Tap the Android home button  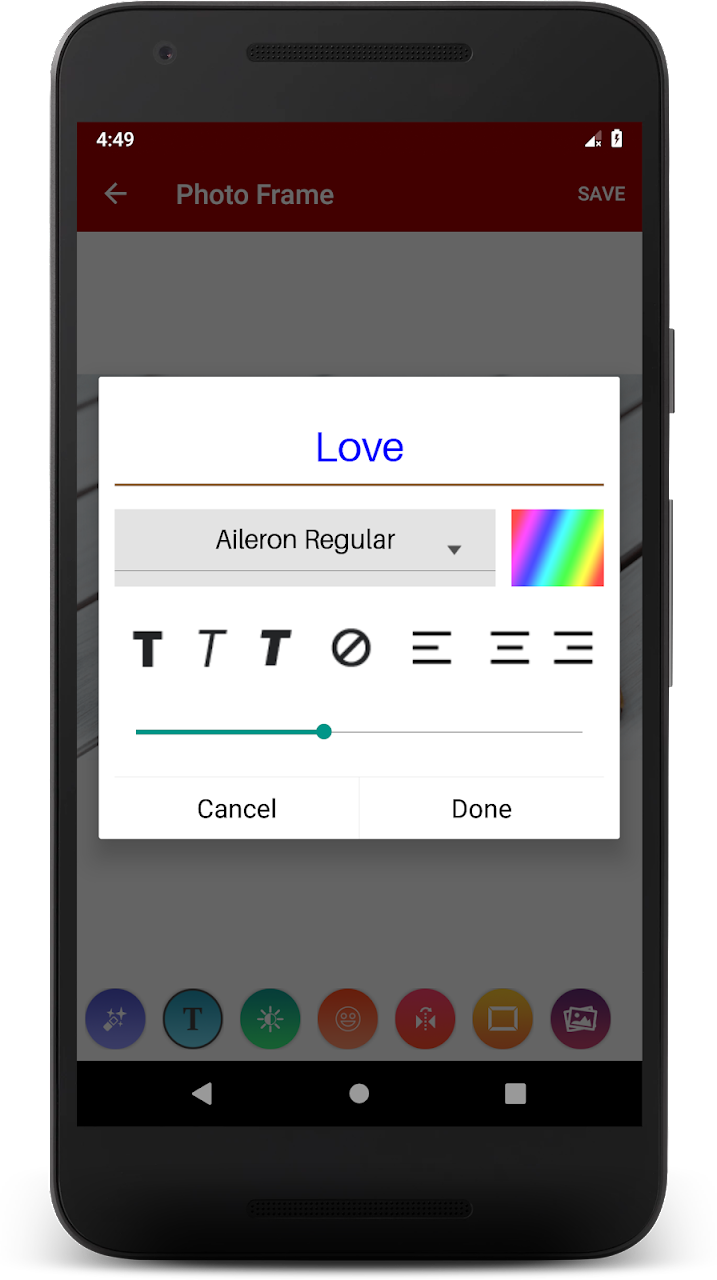pos(359,1094)
